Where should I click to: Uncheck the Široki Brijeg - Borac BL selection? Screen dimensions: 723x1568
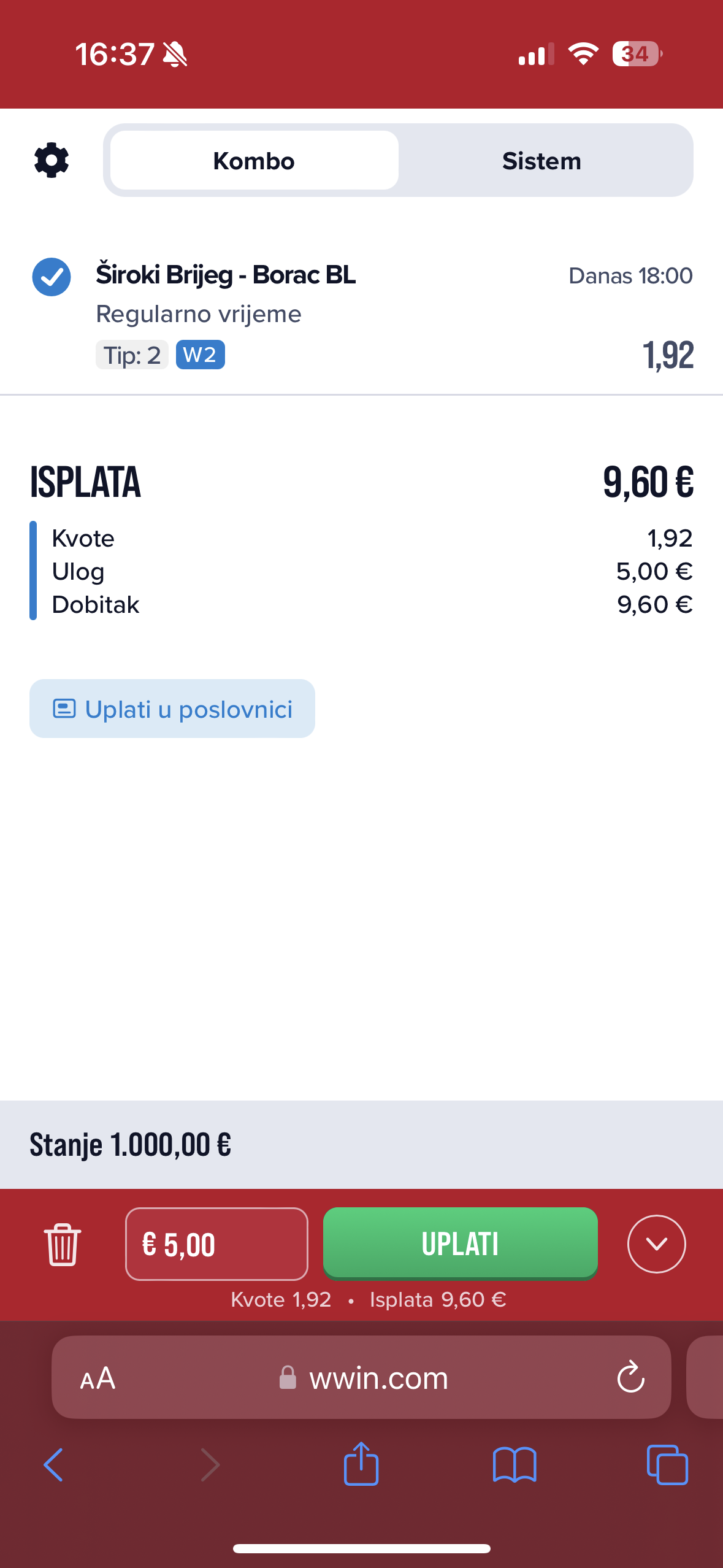[x=52, y=277]
